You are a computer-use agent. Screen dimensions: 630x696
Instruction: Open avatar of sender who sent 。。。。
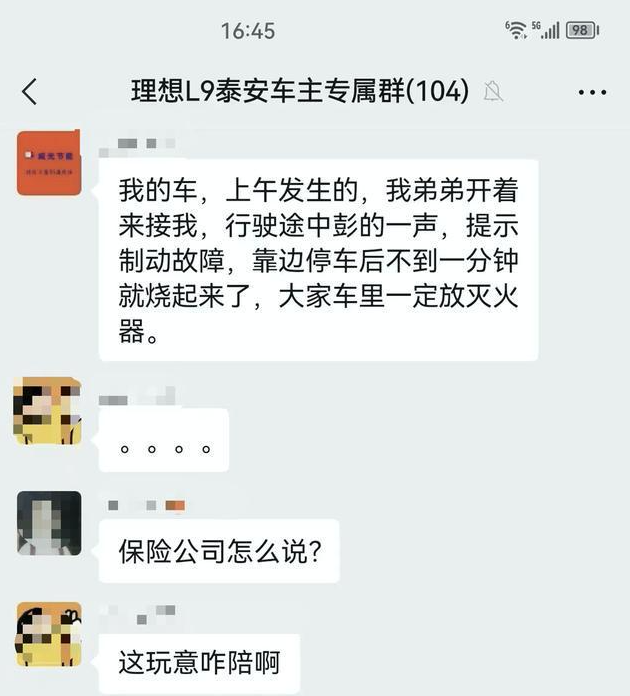tap(48, 411)
